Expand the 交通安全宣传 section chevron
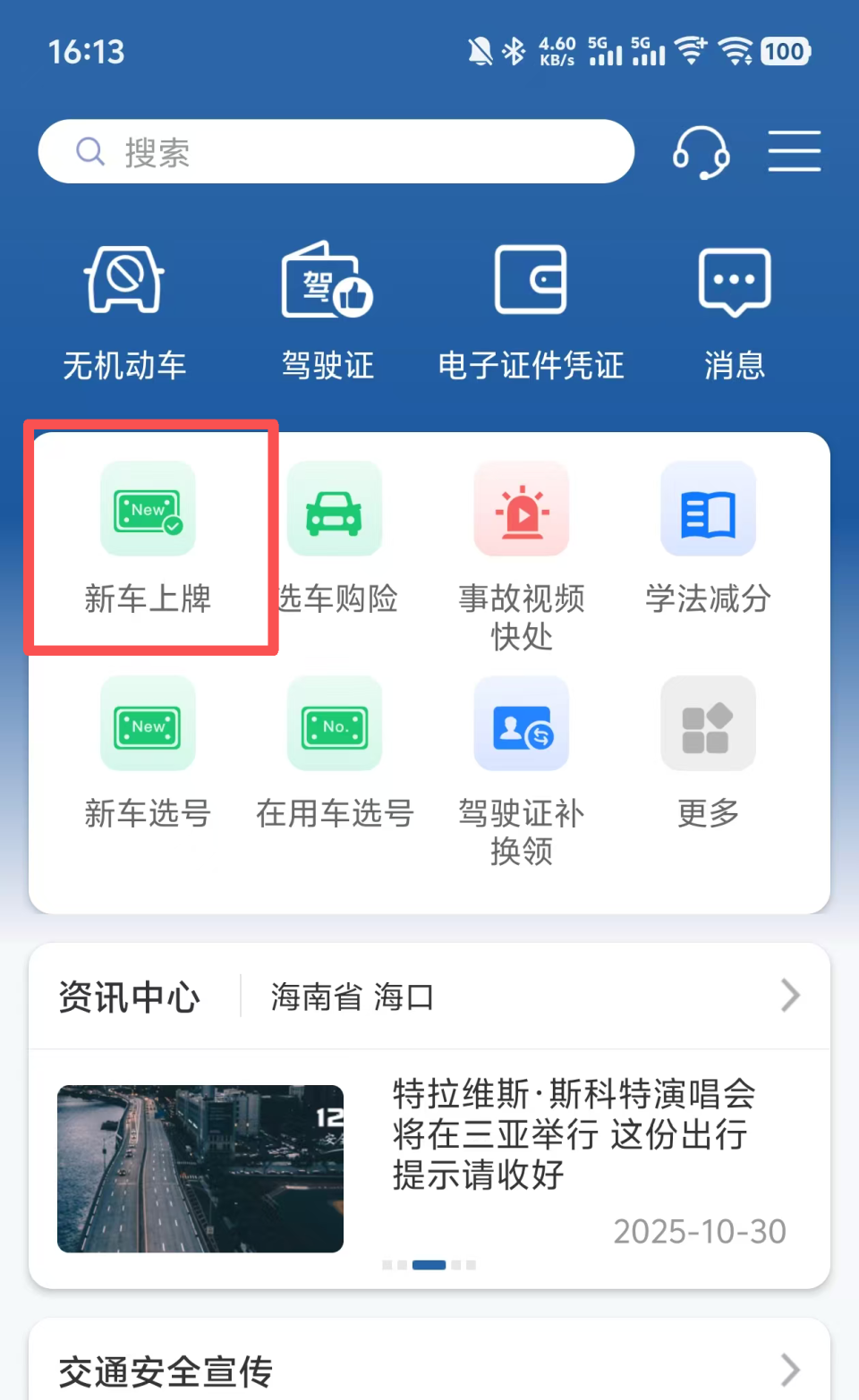This screenshot has height=1400, width=859. [789, 1370]
